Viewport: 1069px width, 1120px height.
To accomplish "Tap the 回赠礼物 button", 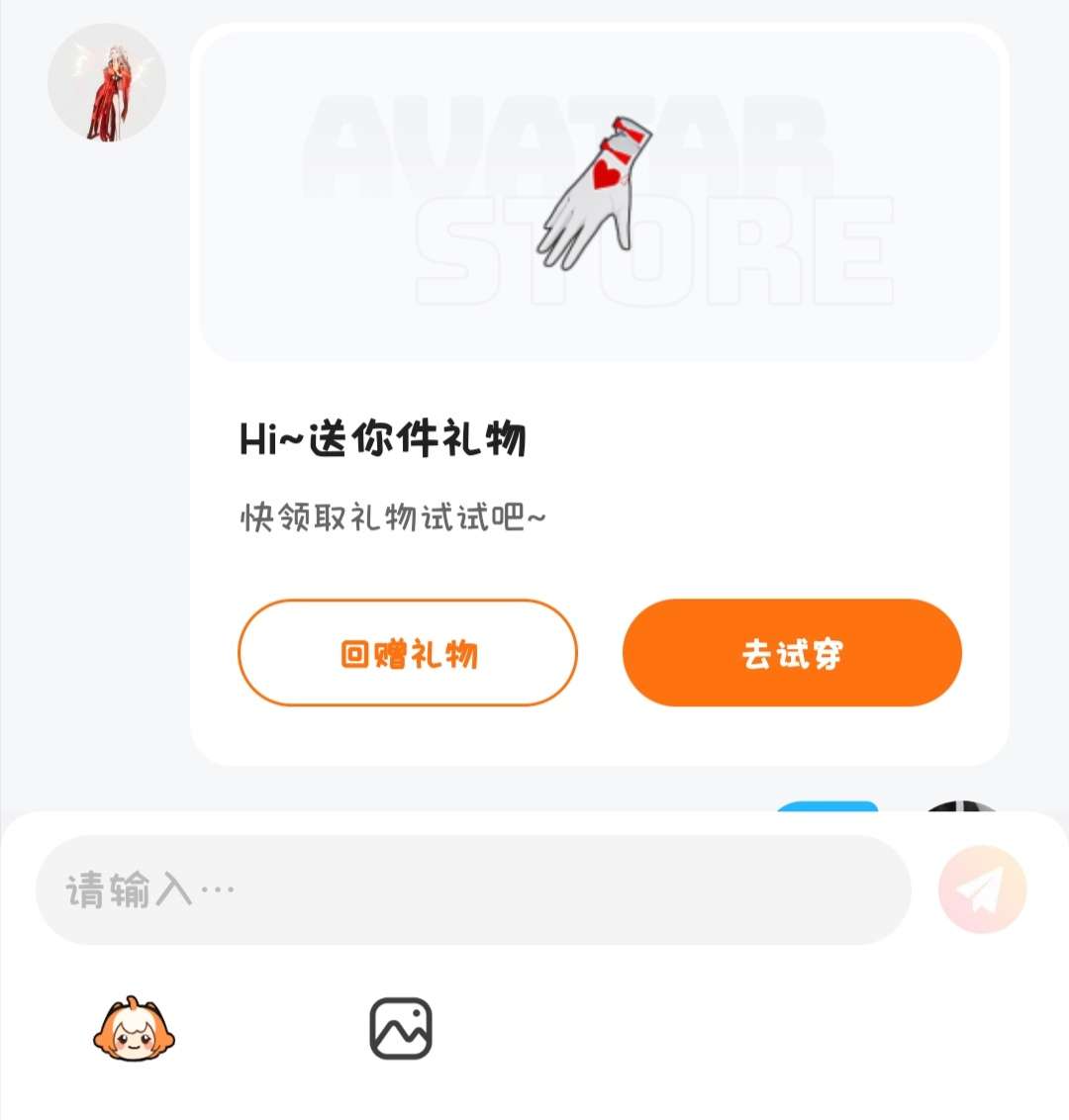I will click(407, 653).
